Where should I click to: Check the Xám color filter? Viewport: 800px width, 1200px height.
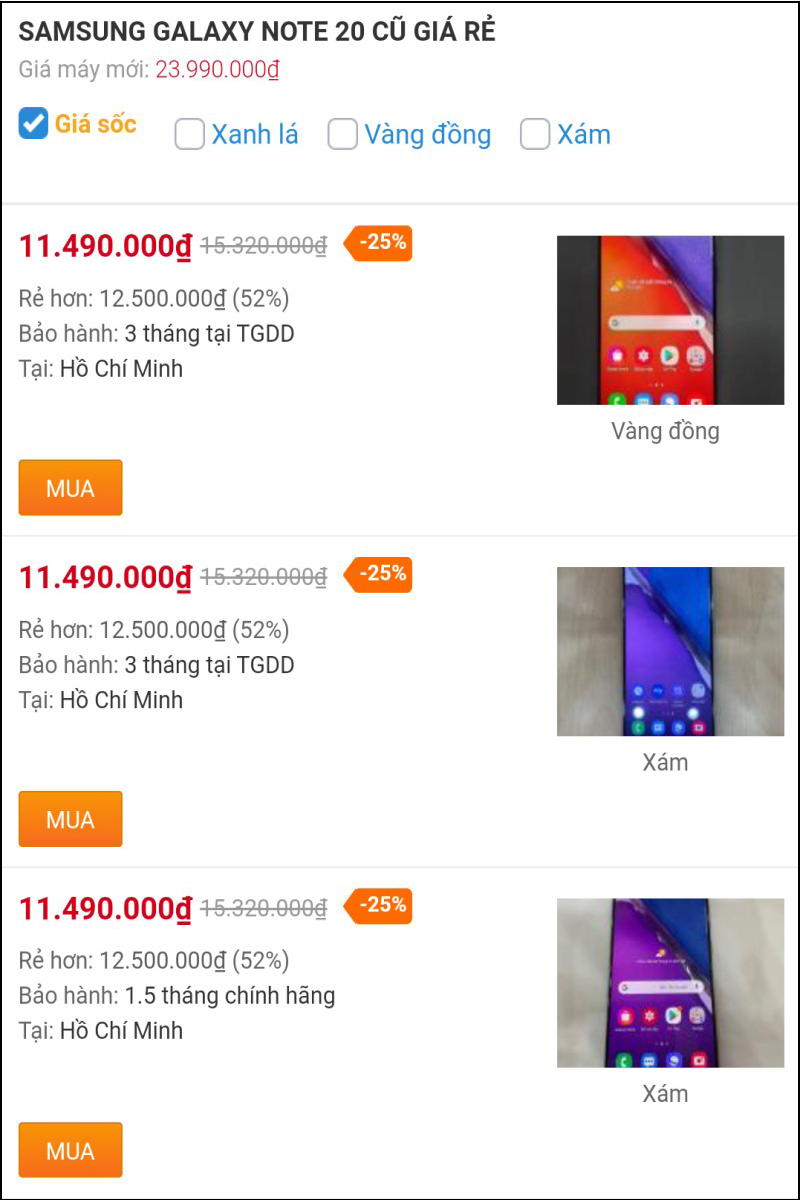click(535, 134)
